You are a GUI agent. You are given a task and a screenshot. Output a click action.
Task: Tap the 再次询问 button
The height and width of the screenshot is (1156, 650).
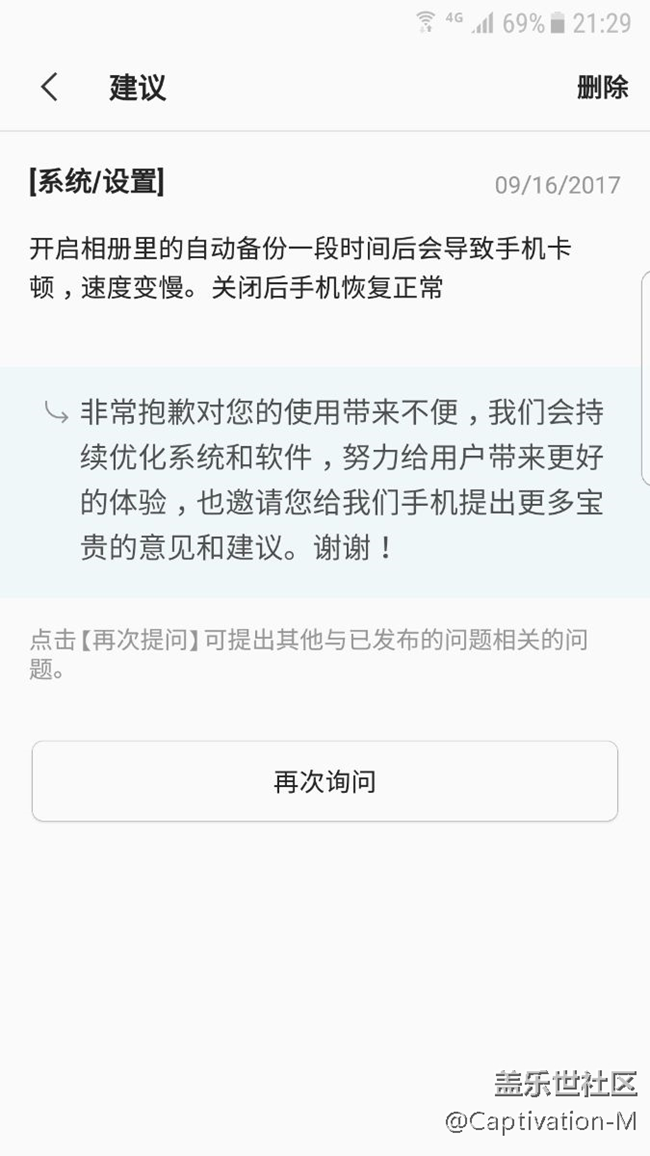click(324, 781)
